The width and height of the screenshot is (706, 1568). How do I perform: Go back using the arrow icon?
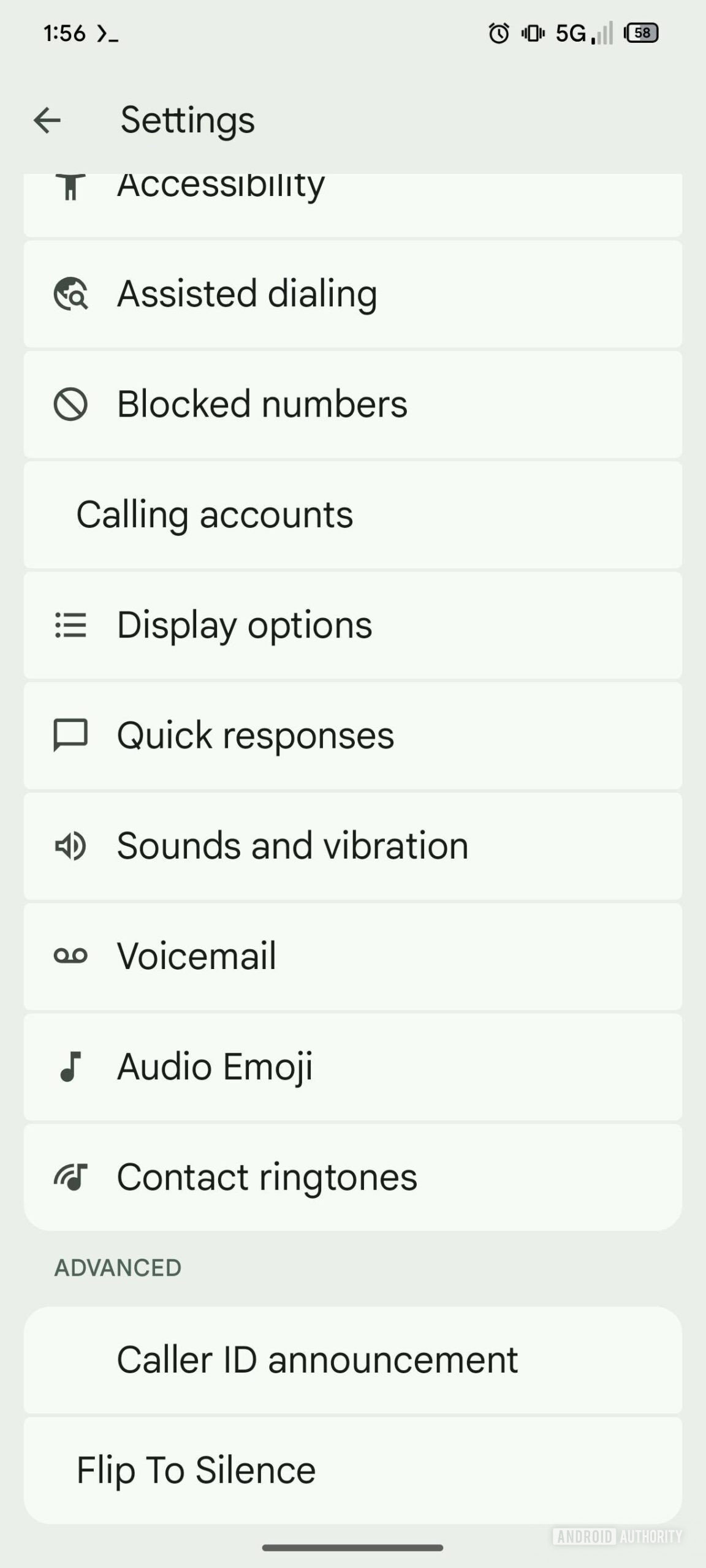tap(47, 119)
